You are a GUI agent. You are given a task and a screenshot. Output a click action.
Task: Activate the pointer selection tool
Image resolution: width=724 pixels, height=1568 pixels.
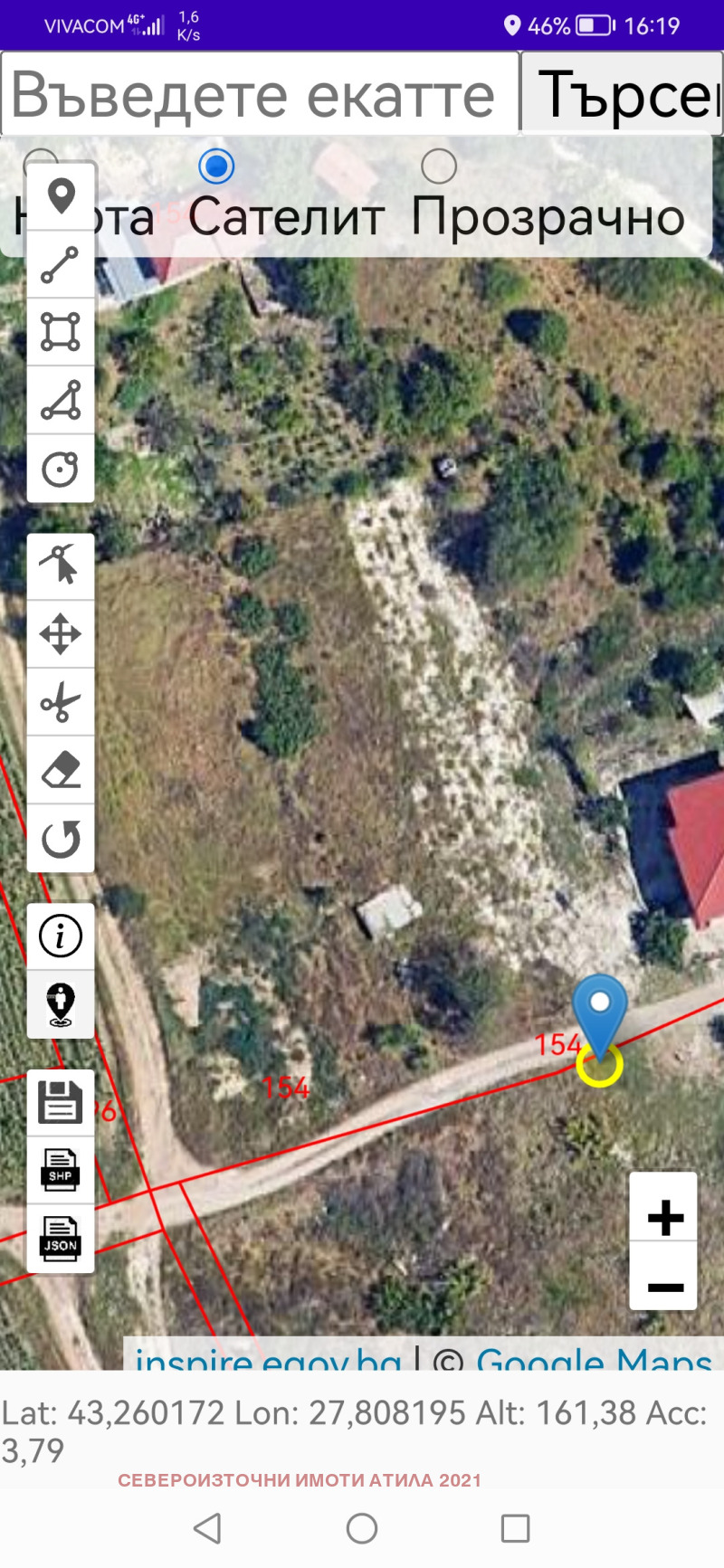point(61,566)
